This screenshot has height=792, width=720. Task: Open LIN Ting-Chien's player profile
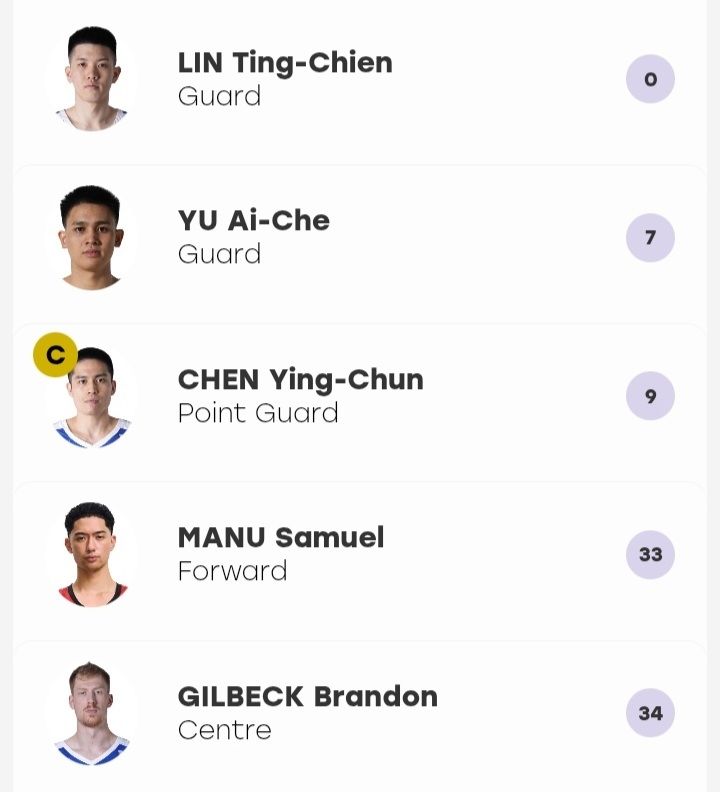tap(360, 79)
